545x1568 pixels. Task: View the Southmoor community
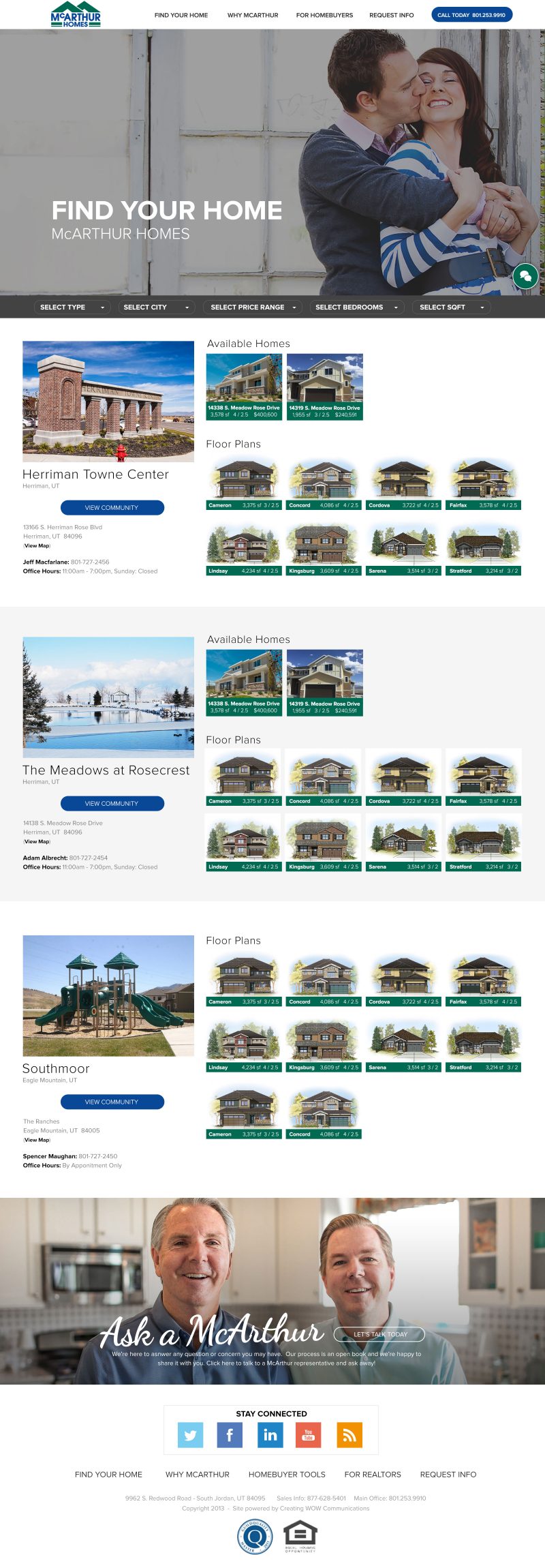tap(112, 1102)
